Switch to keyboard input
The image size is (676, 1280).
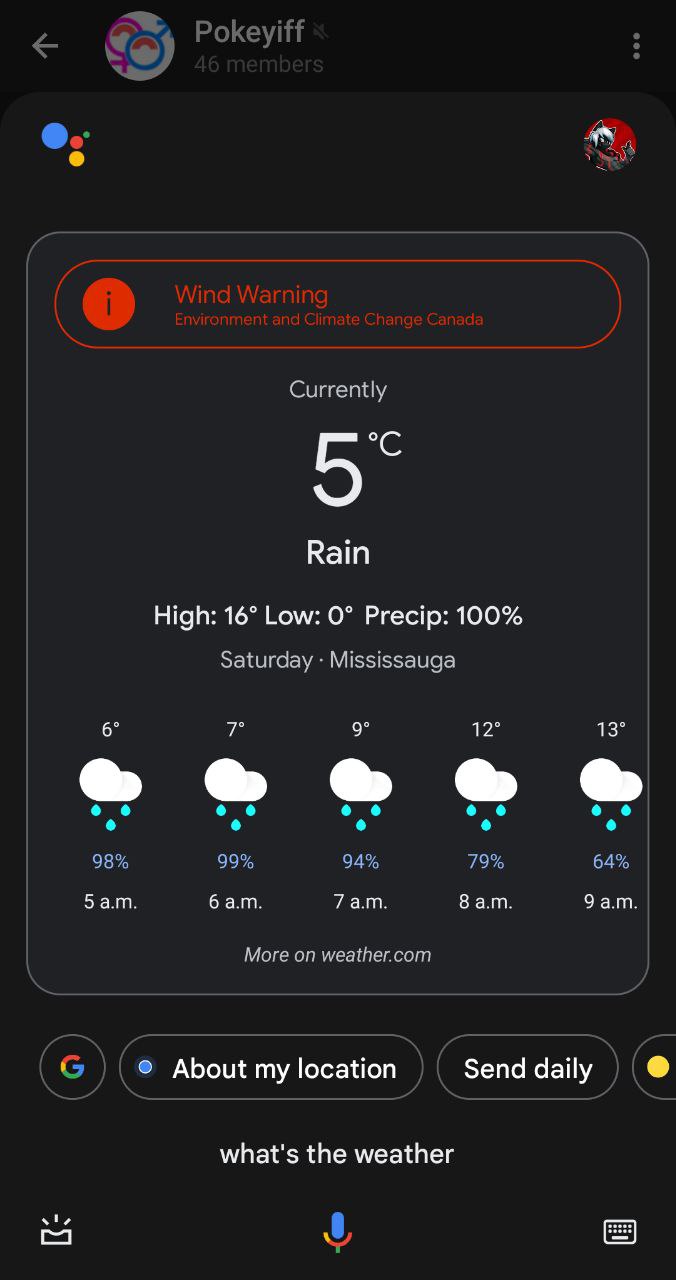[620, 1231]
